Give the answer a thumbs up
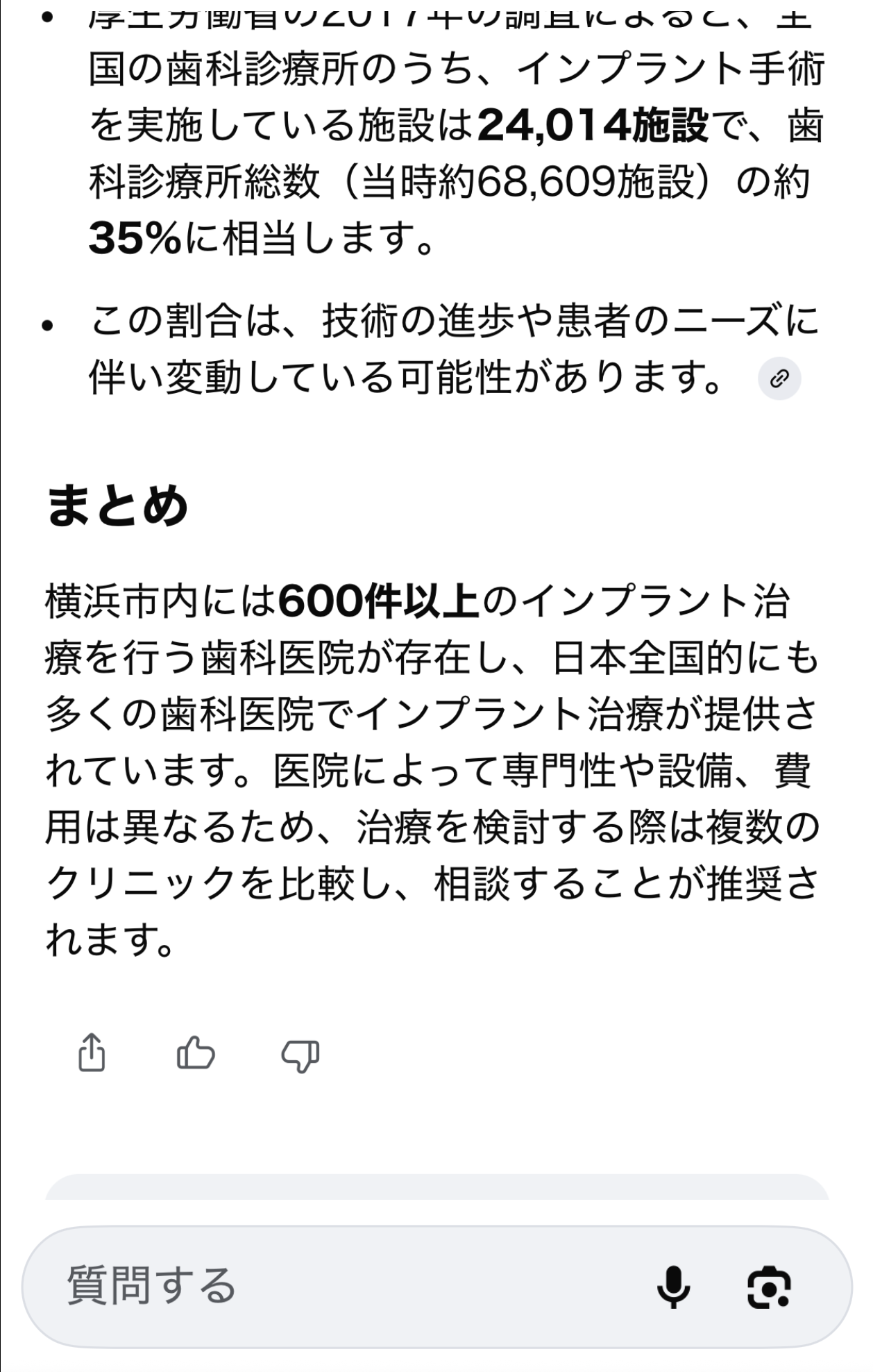 coord(196,1053)
